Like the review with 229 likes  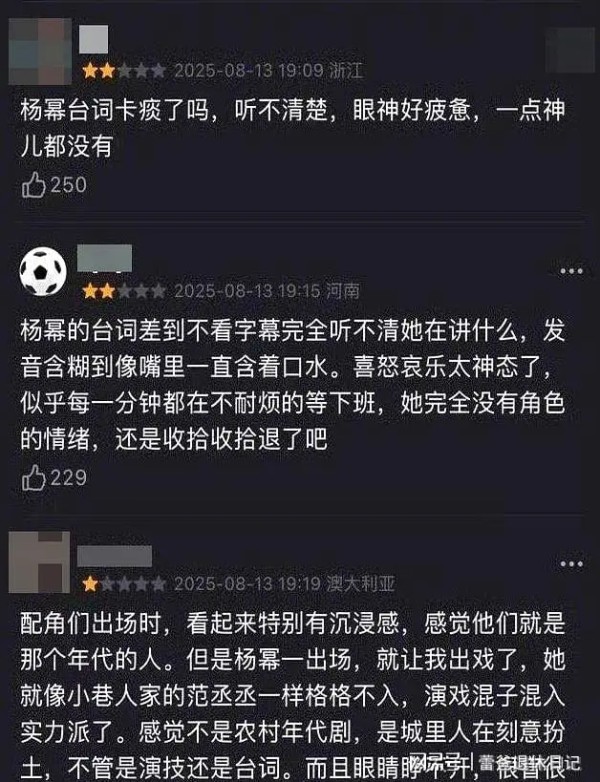pyautogui.click(x=34, y=478)
